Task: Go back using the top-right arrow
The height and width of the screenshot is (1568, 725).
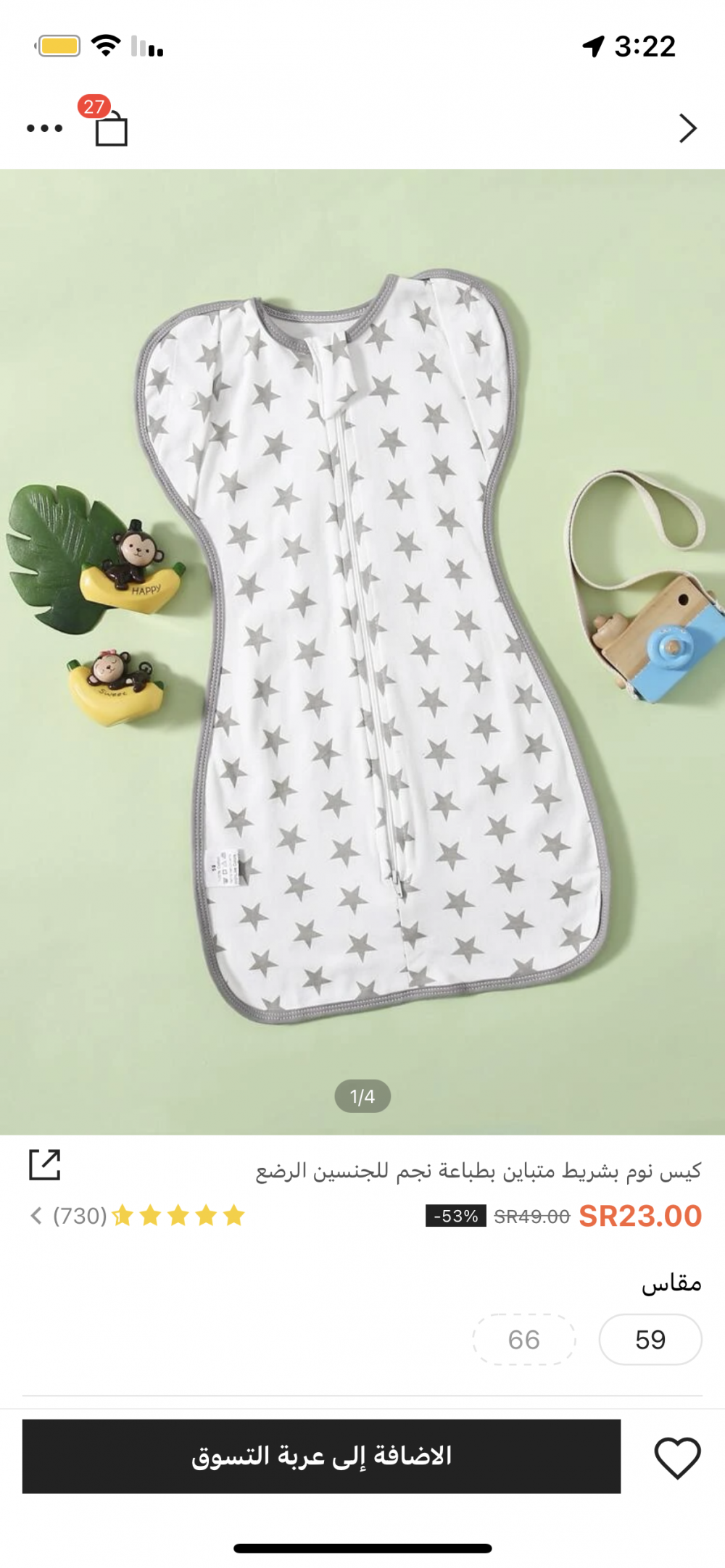Action: click(x=687, y=128)
